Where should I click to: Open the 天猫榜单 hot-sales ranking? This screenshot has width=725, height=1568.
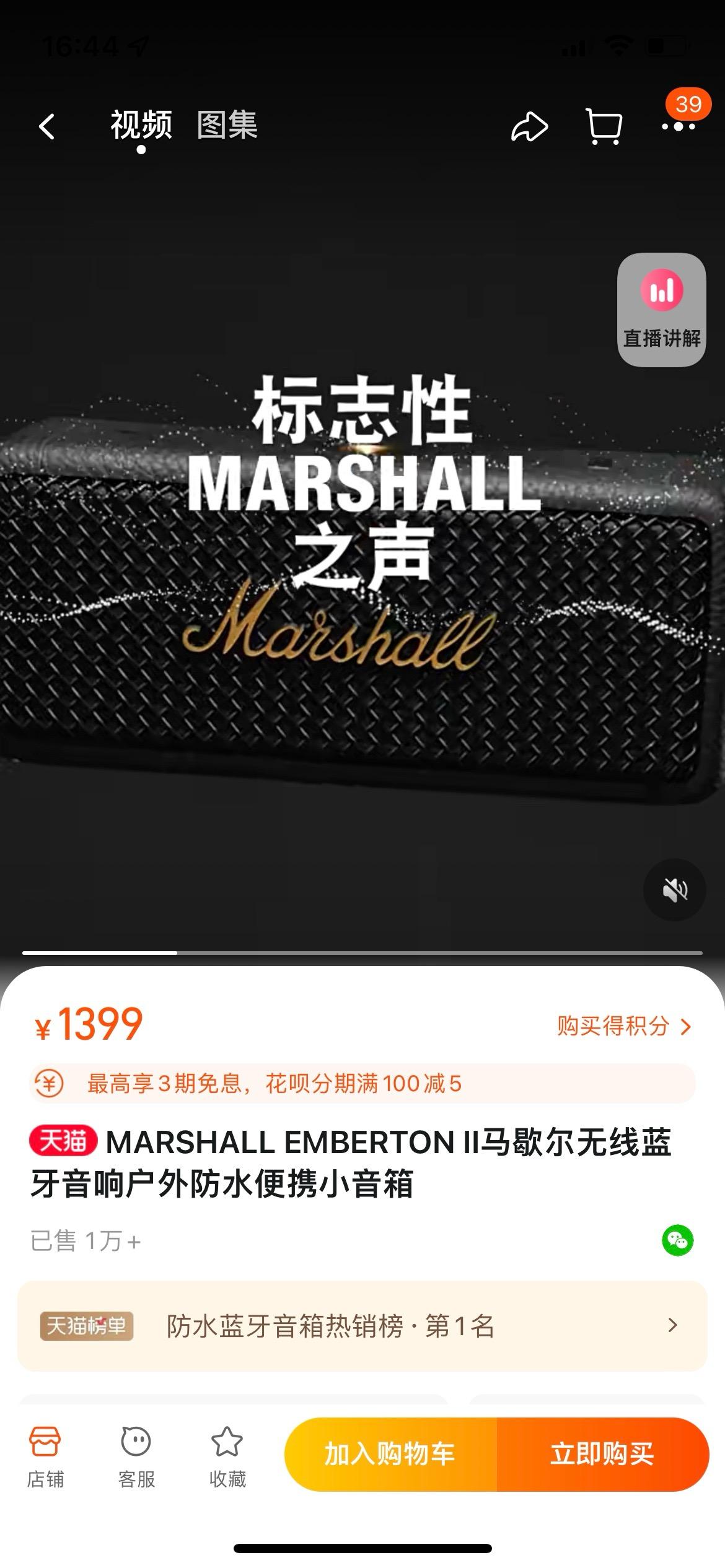[x=362, y=1326]
